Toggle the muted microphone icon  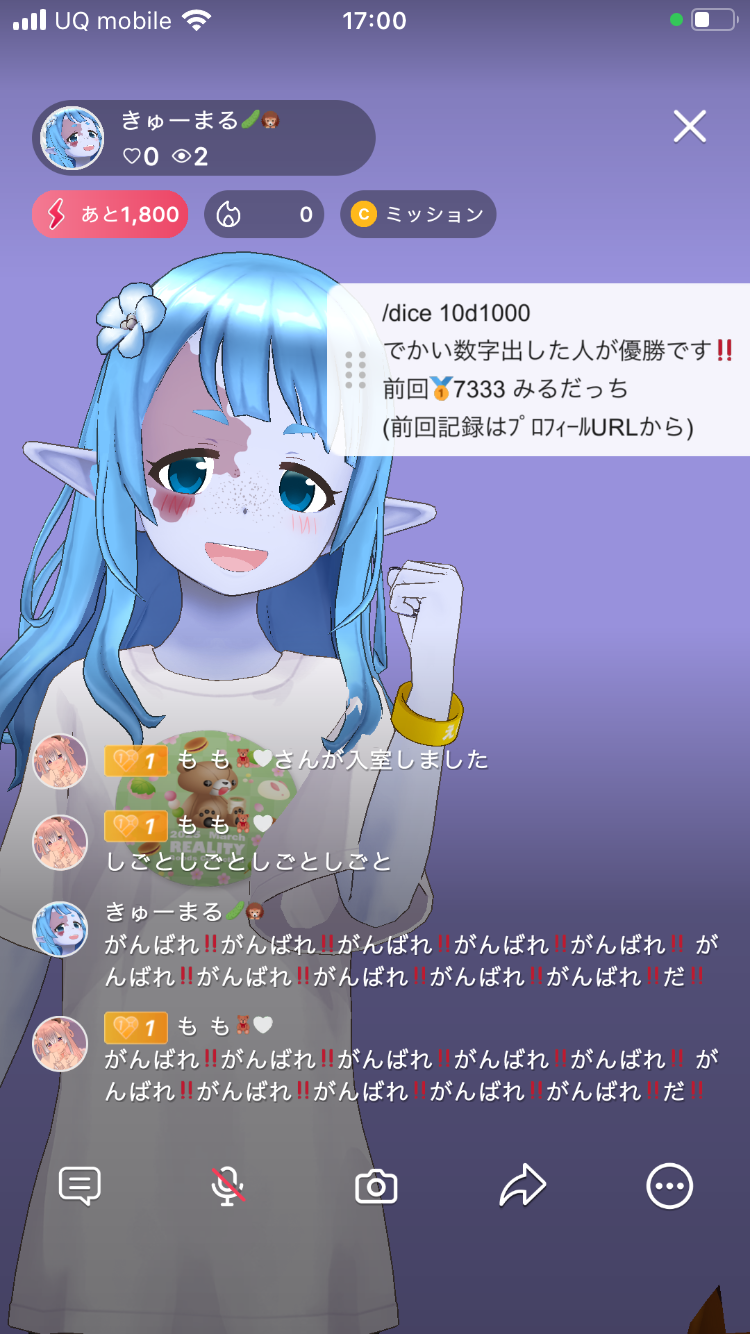click(228, 1186)
